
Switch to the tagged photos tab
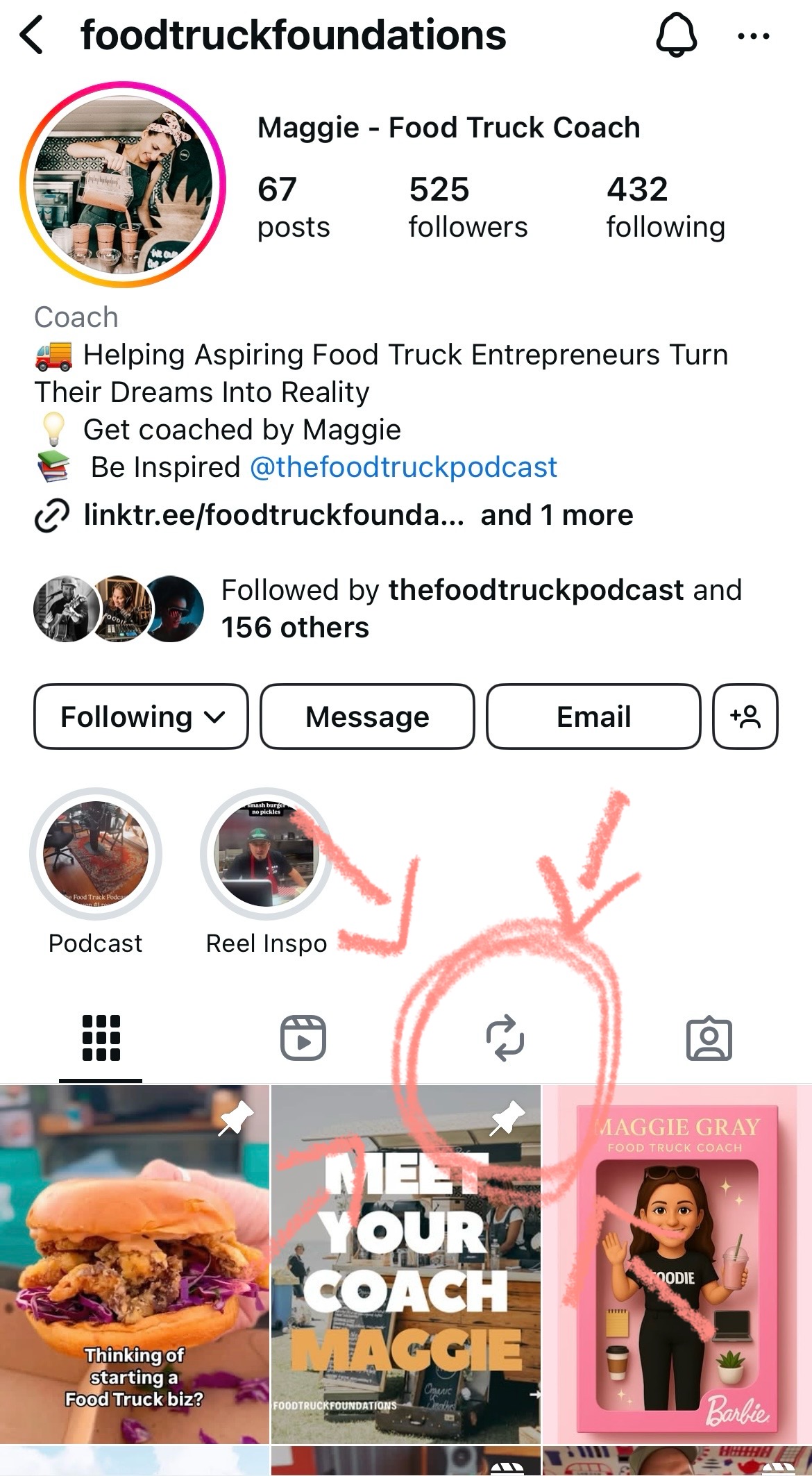pyautogui.click(x=709, y=1039)
